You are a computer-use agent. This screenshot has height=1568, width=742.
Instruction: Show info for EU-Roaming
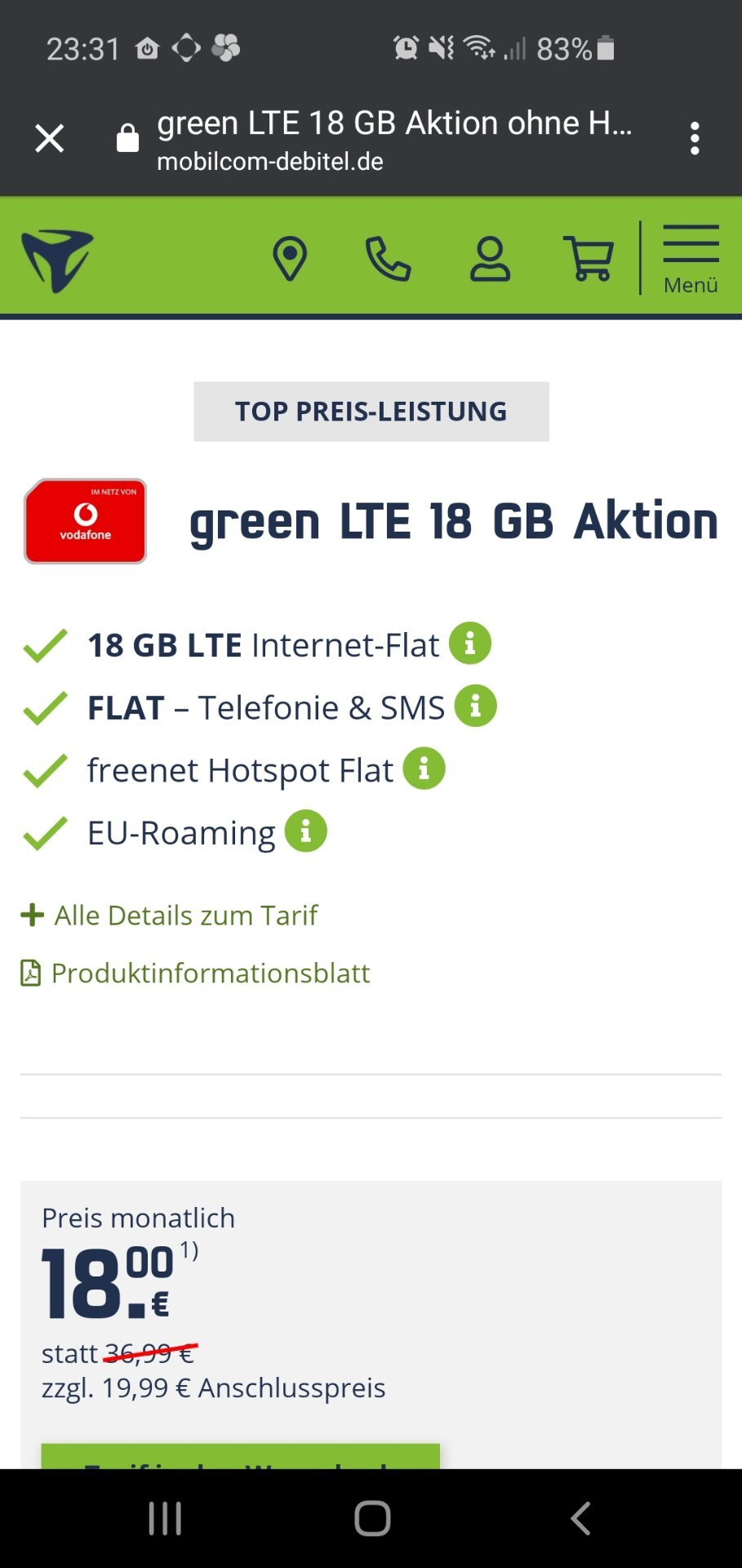[306, 831]
